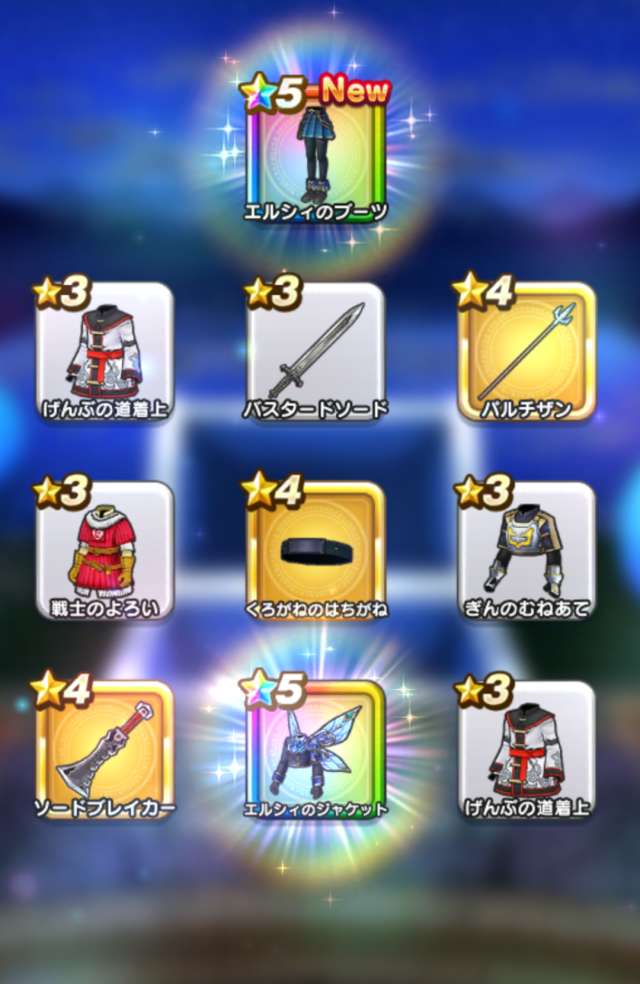Open the 戦士のよろい armor tile
The width and height of the screenshot is (640, 984).
tap(105, 550)
